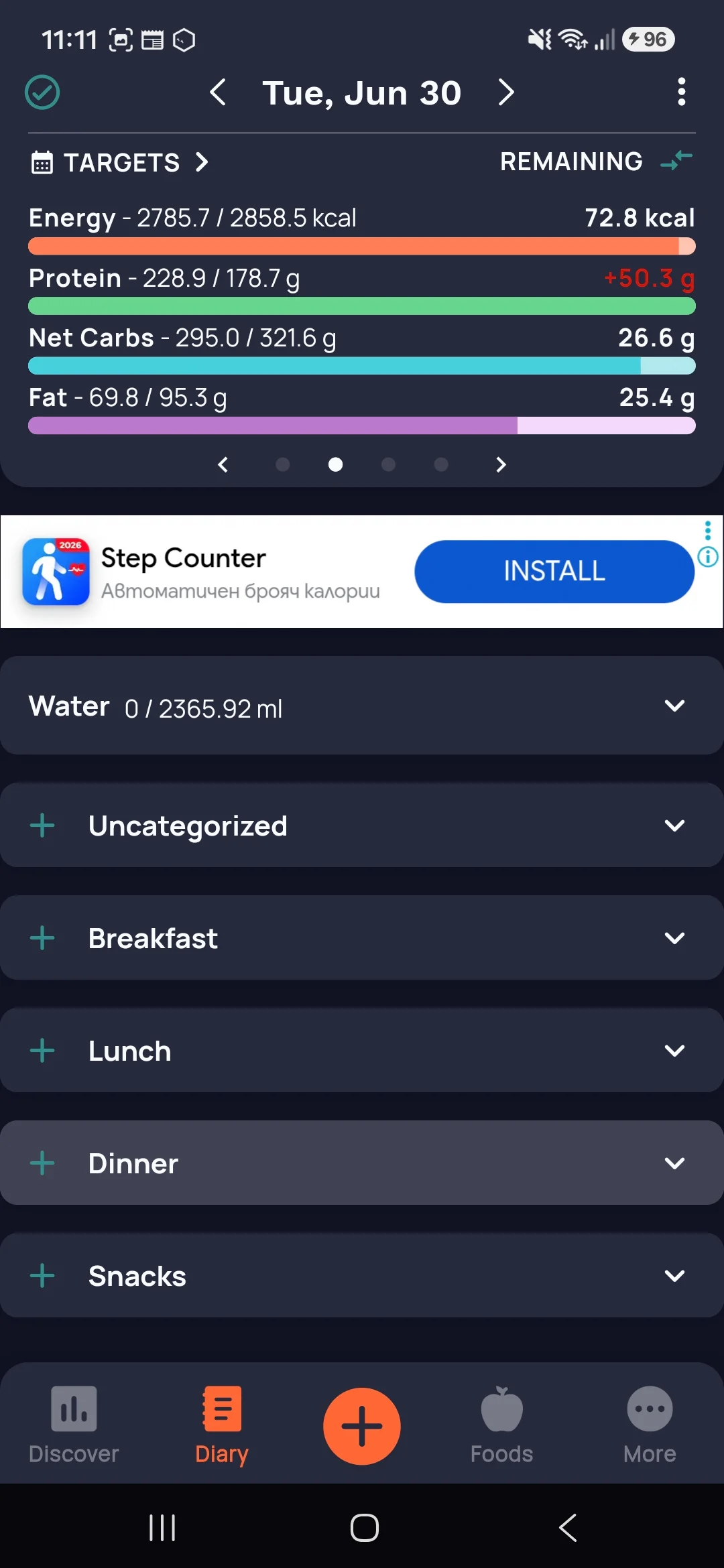Expand the Water section

(674, 706)
